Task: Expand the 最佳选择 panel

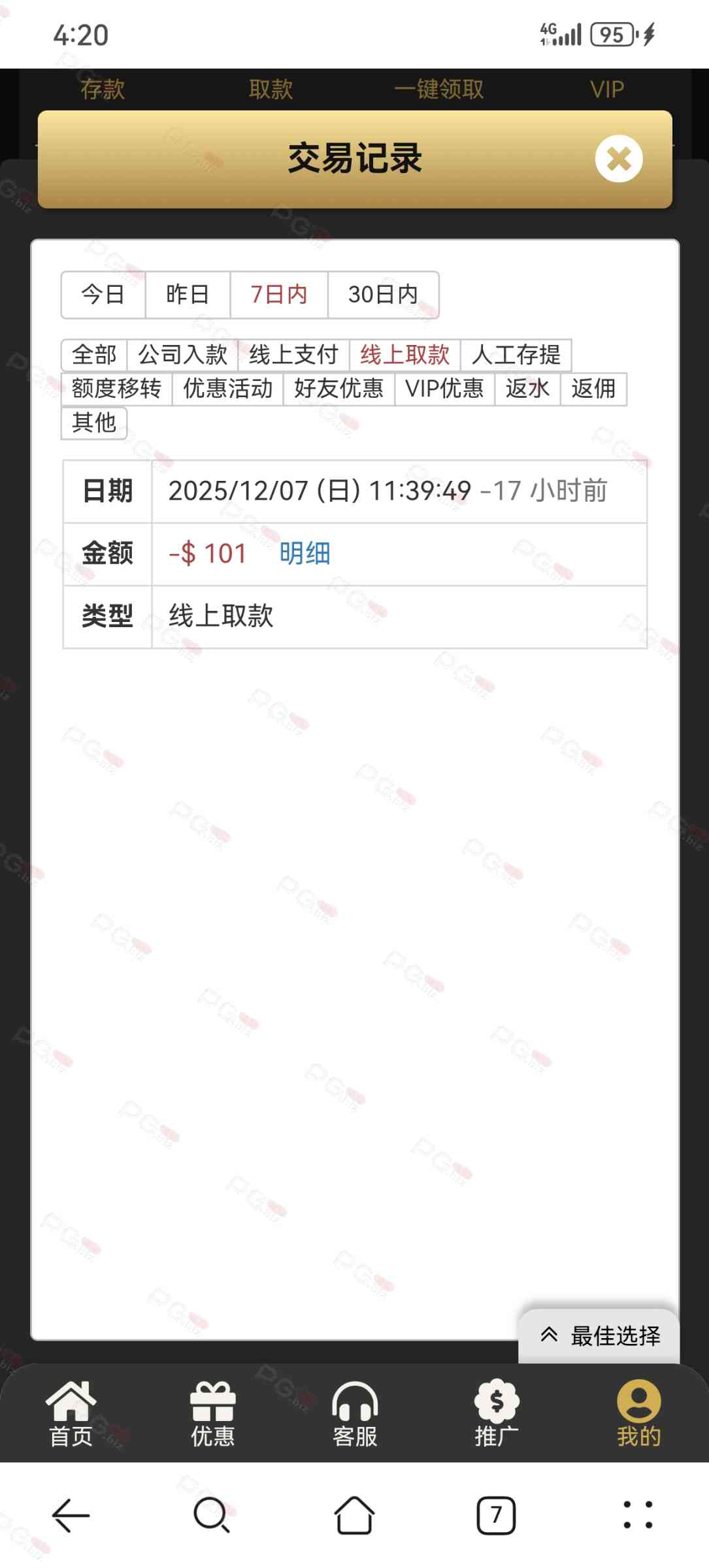Action: tap(600, 1336)
